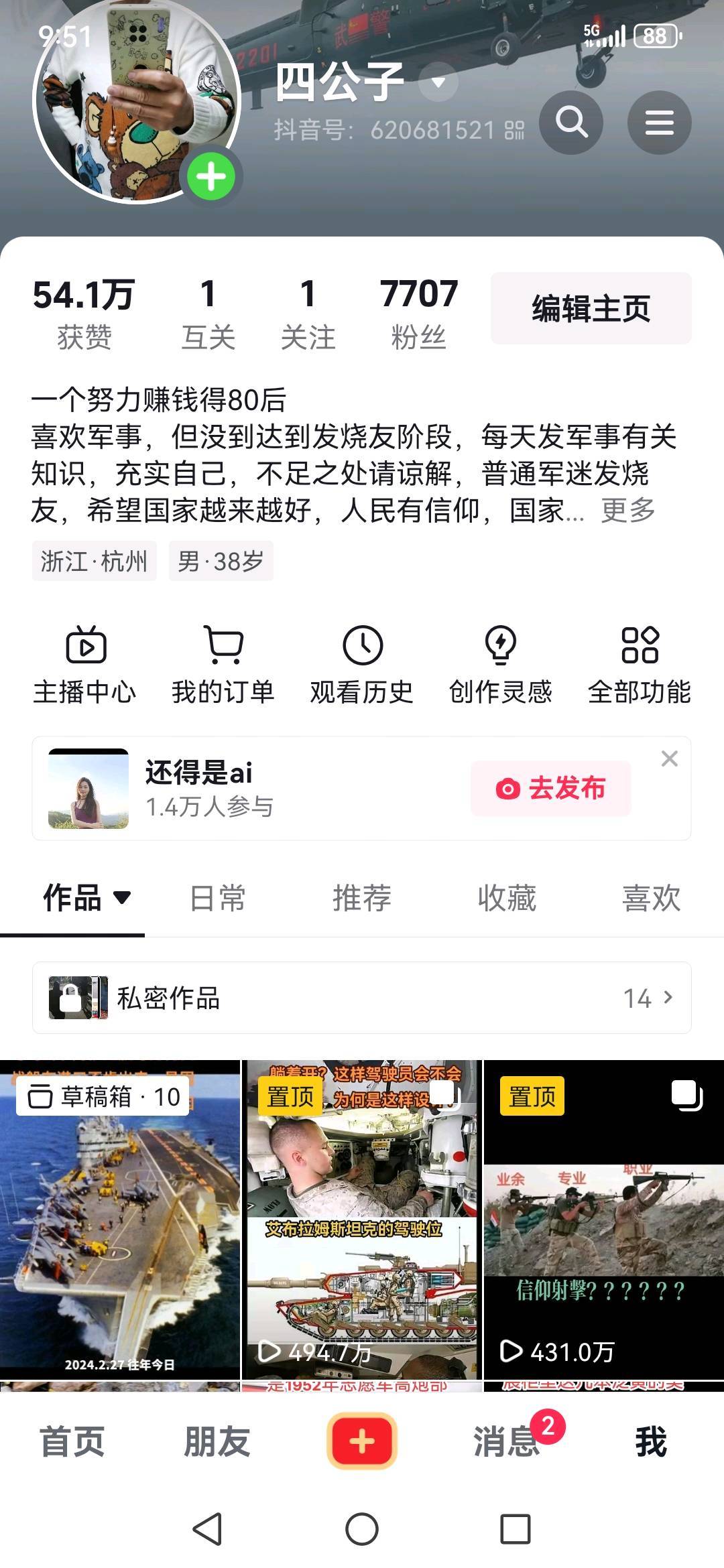Go to the 首页 tab
This screenshot has height=1568, width=724.
point(72,1441)
